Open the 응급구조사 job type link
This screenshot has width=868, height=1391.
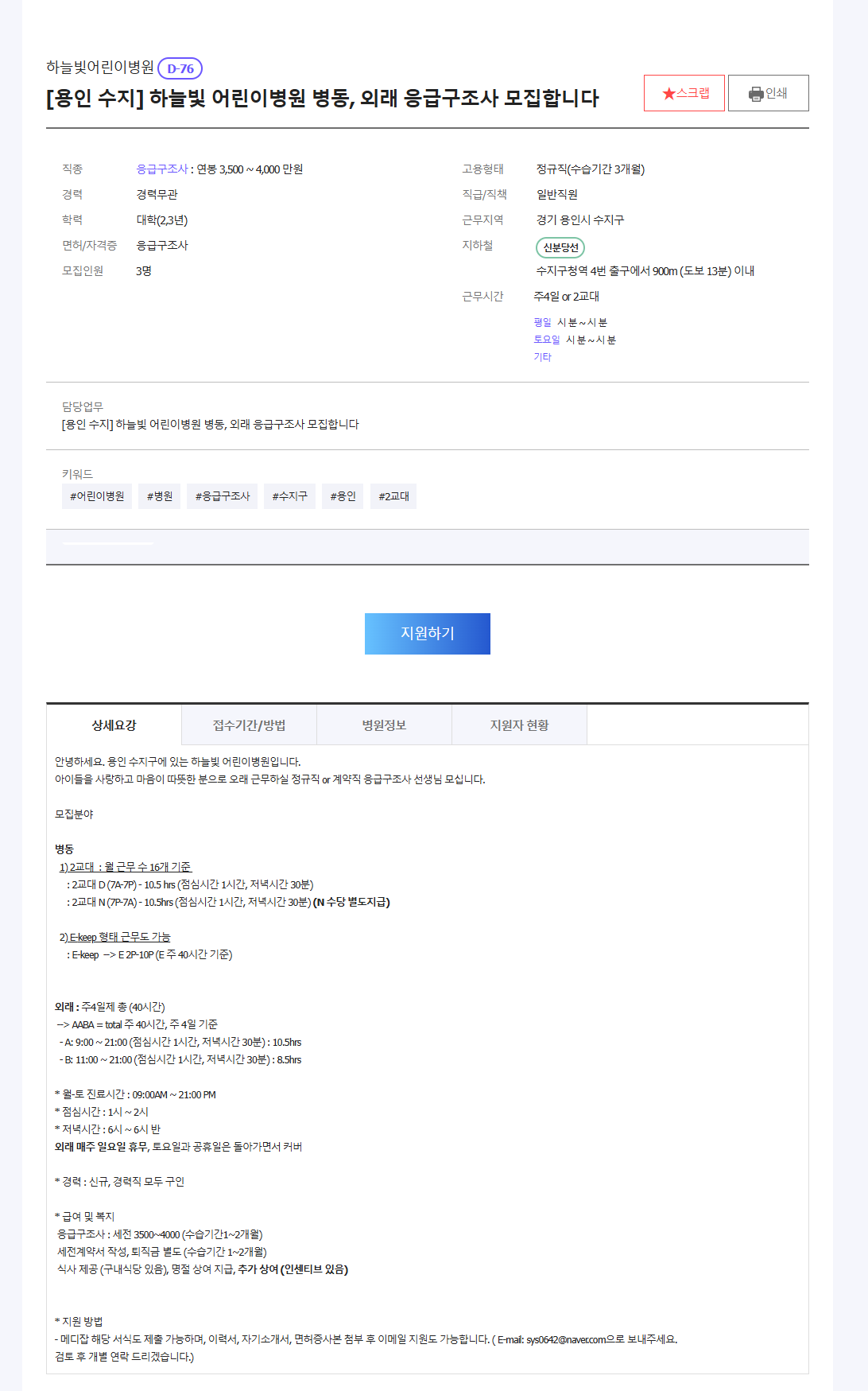pos(161,169)
